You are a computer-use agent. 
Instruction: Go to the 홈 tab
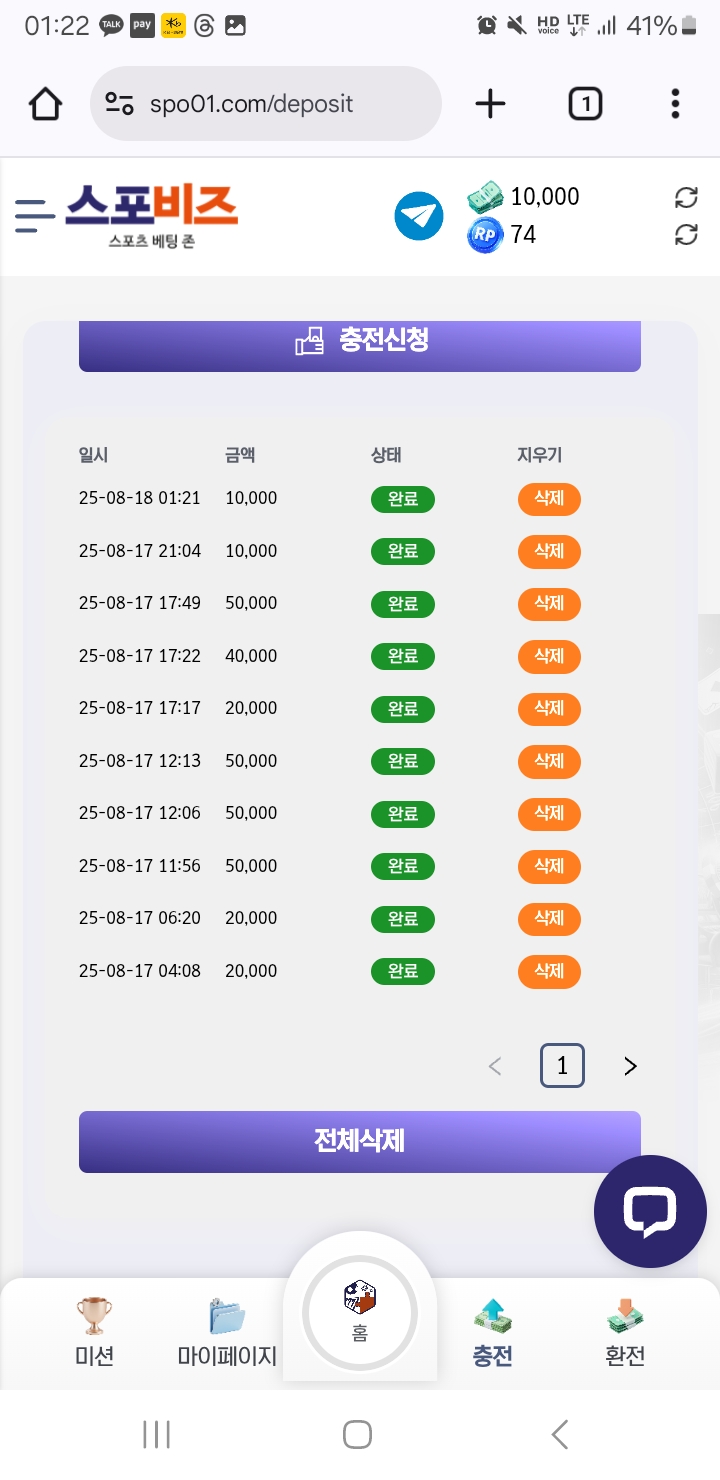click(x=360, y=1312)
